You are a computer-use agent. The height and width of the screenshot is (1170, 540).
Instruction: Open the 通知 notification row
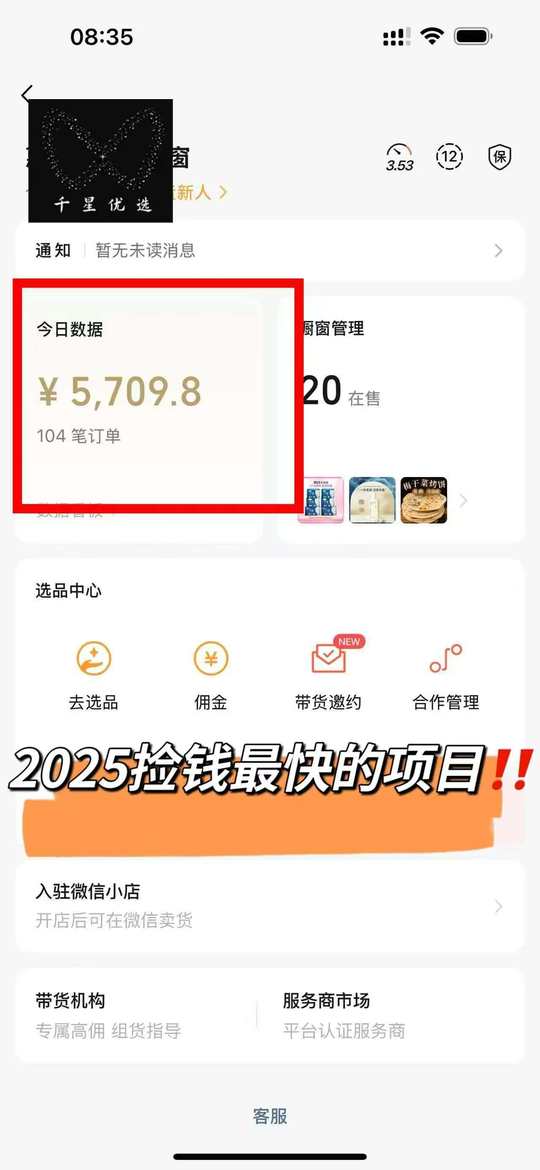(270, 251)
